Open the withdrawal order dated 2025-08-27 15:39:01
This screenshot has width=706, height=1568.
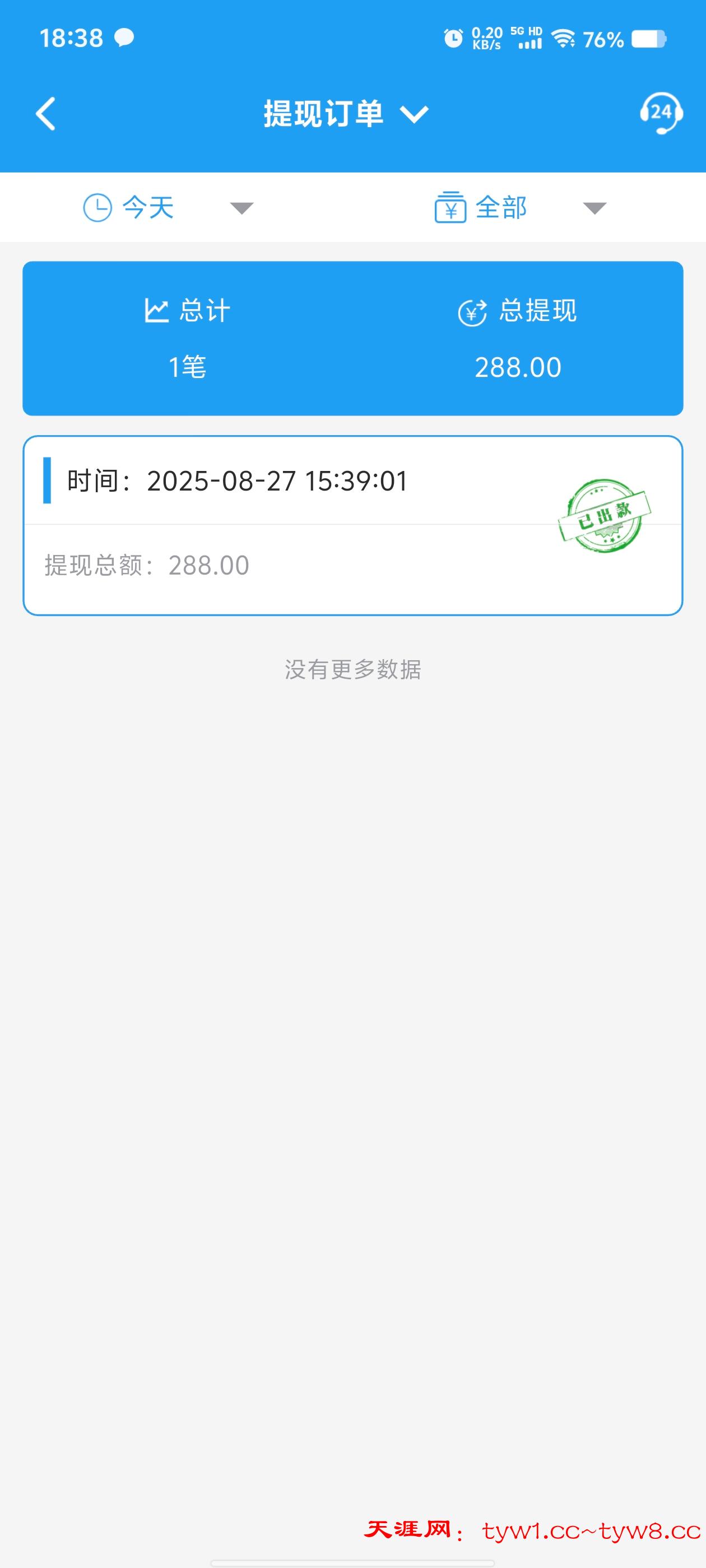pos(352,525)
